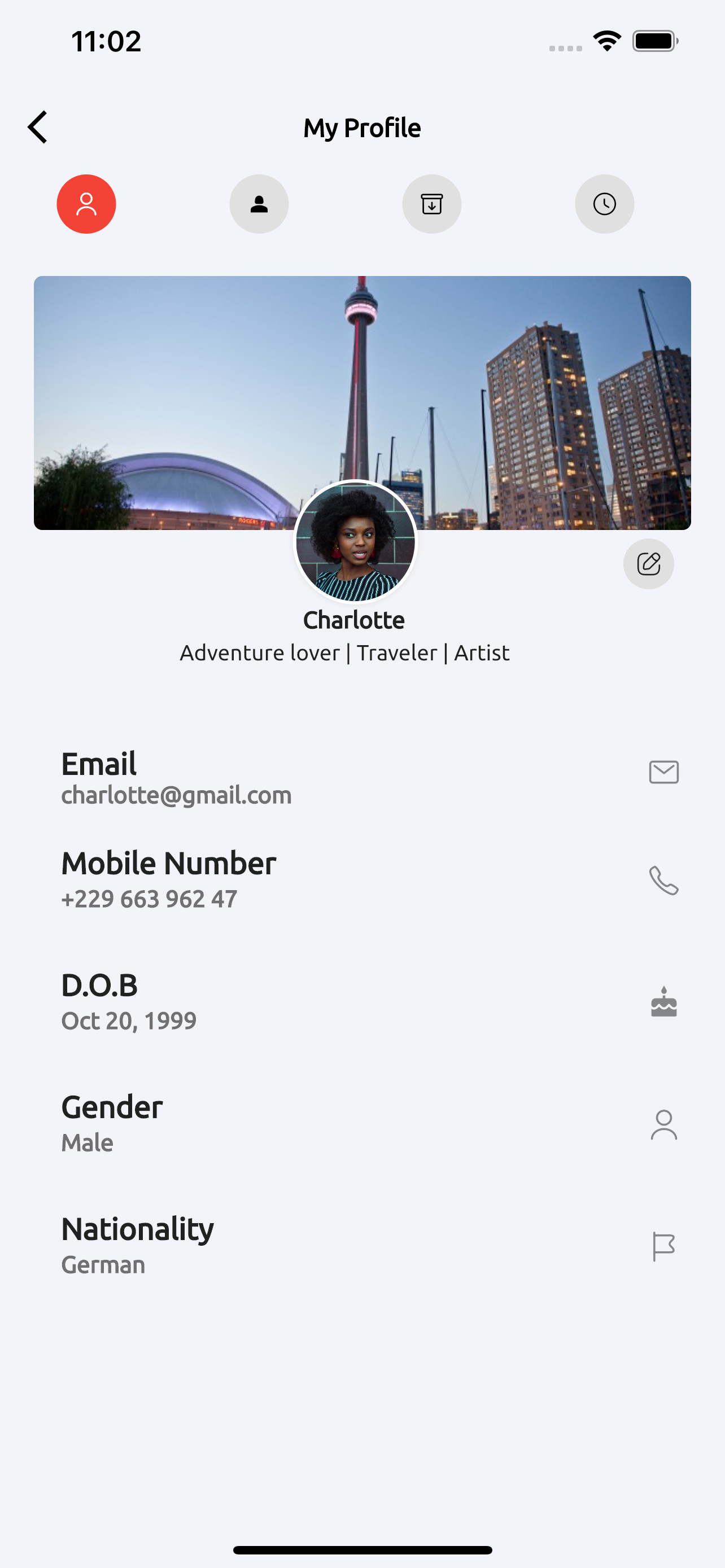Image resolution: width=725 pixels, height=1568 pixels.
Task: Open the archive box tab
Action: (431, 204)
